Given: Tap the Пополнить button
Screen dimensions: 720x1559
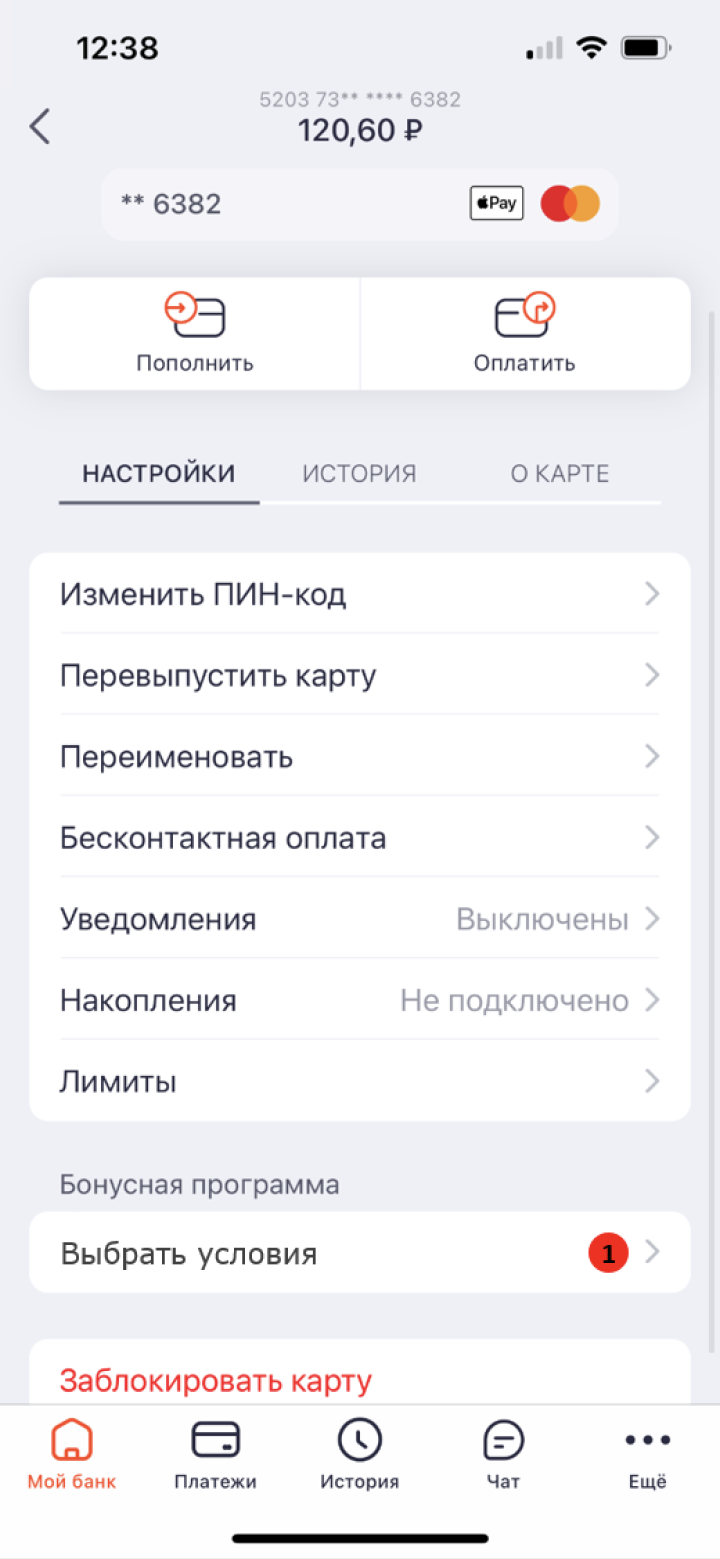Looking at the screenshot, I should [195, 334].
